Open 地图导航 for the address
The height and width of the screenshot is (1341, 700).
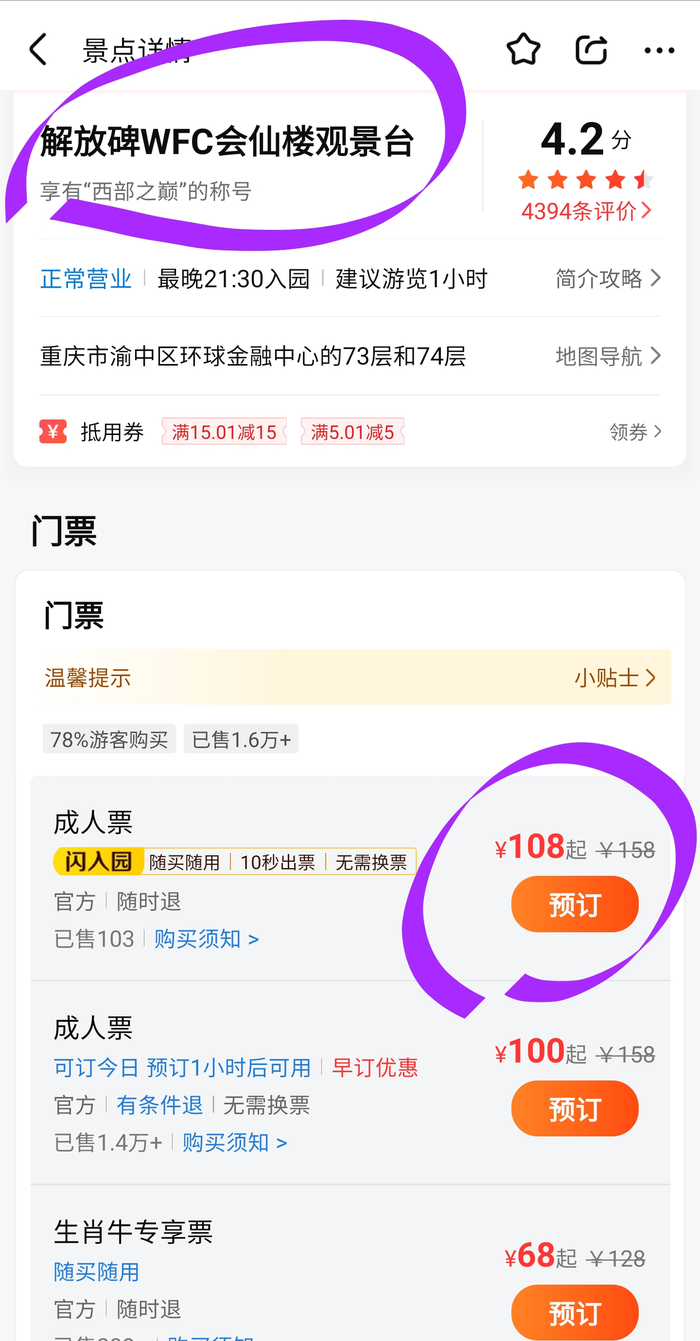(608, 356)
